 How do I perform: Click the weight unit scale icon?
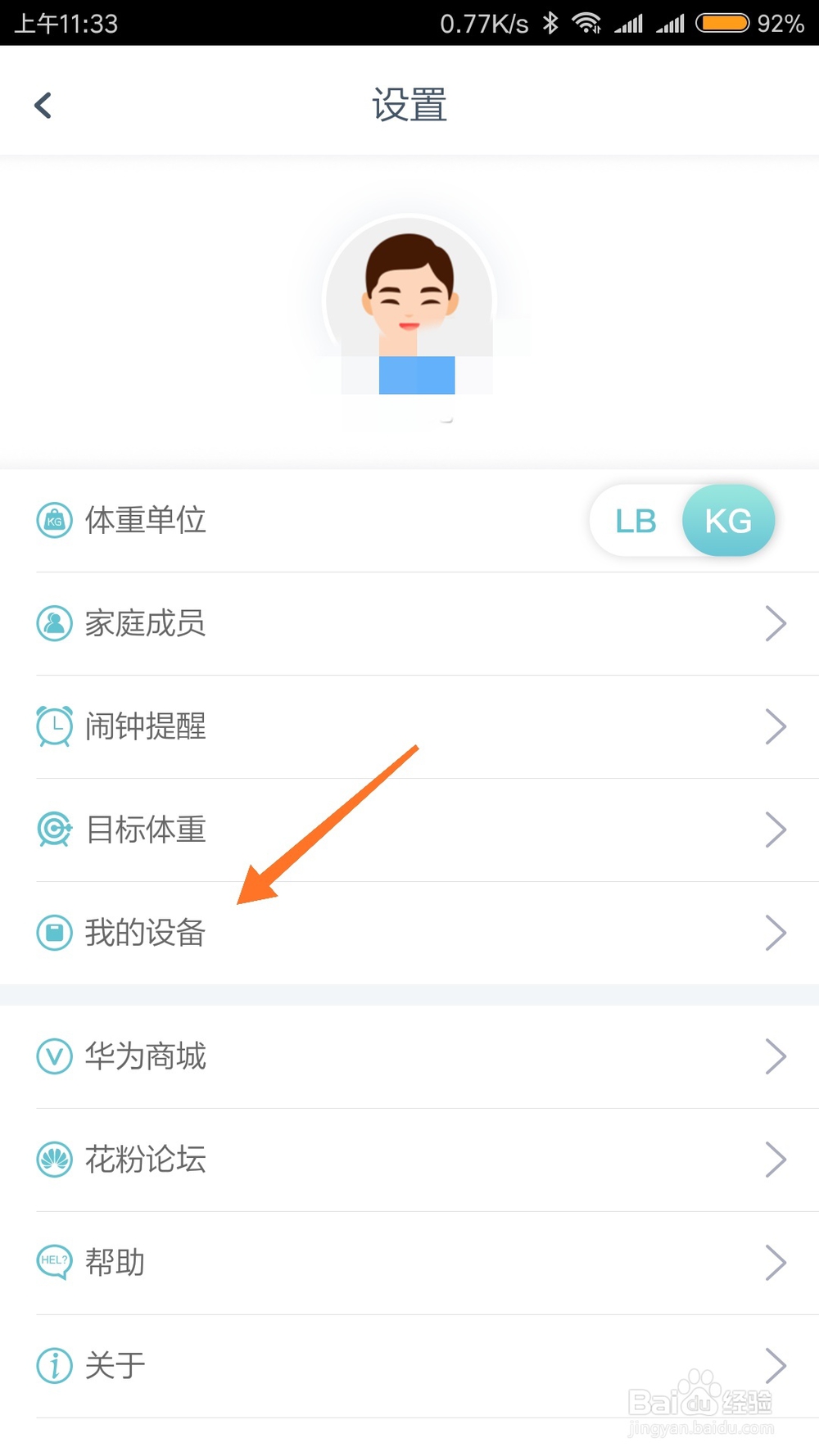(x=54, y=520)
